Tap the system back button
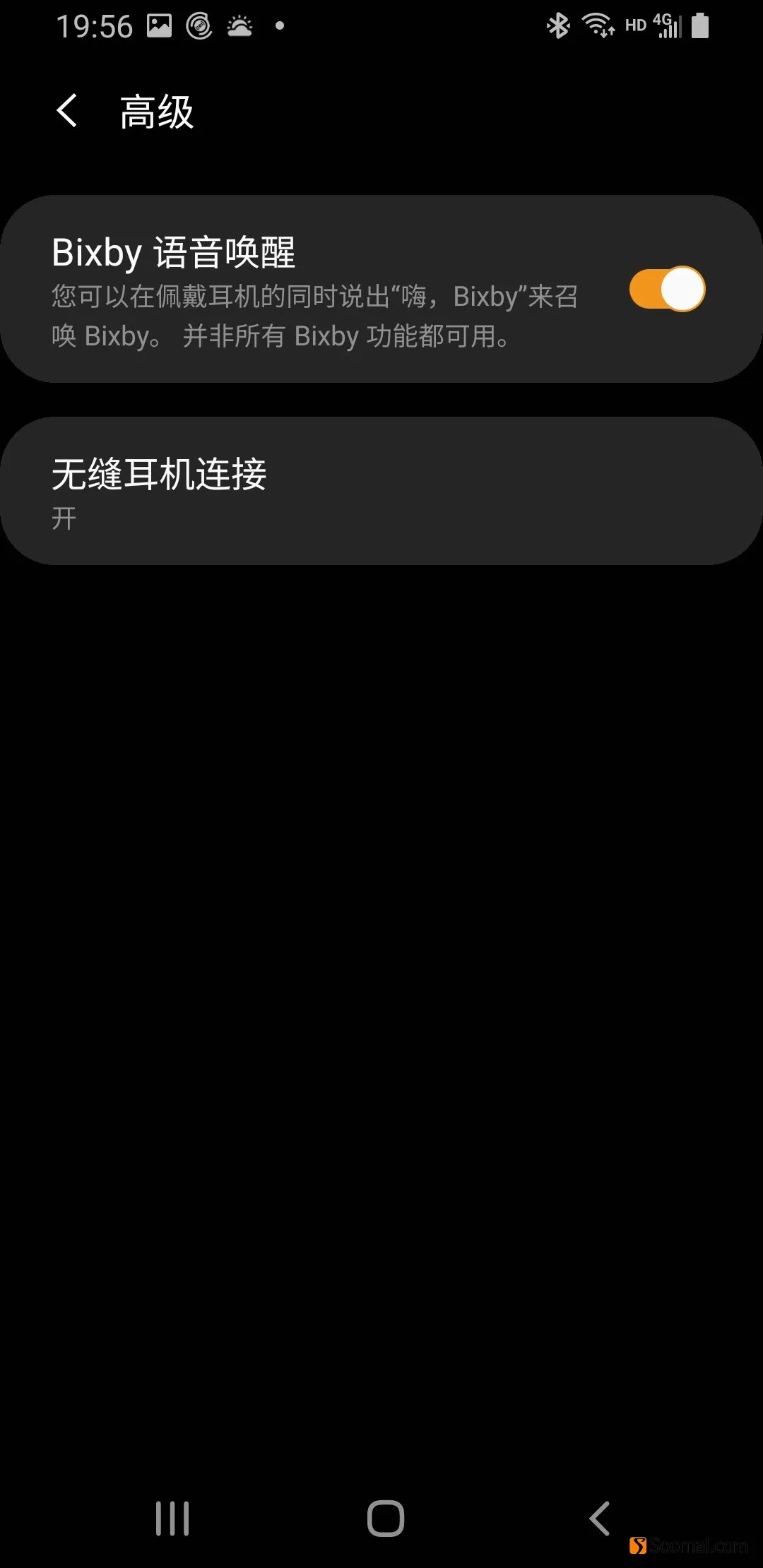This screenshot has width=763, height=1568. (599, 1518)
